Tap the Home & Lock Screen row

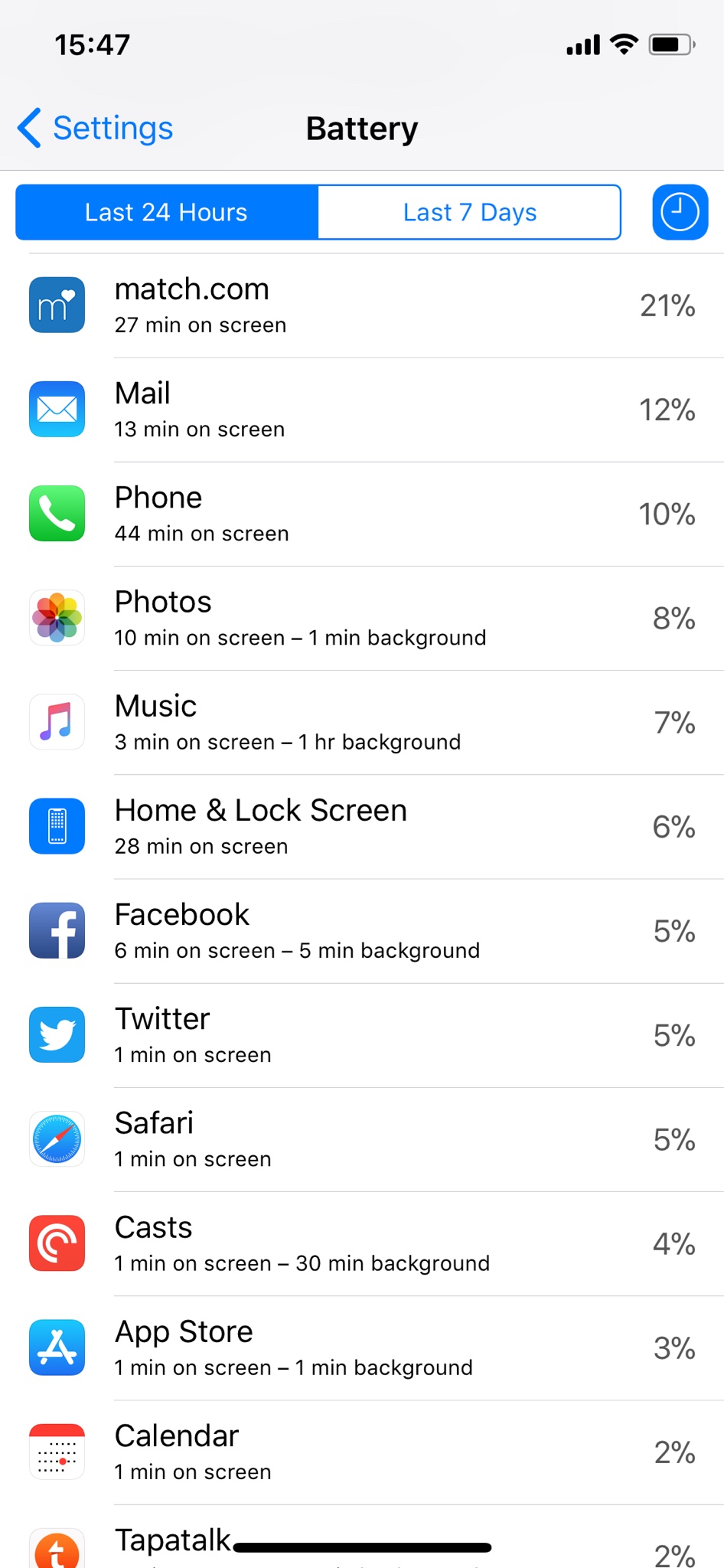click(x=362, y=826)
